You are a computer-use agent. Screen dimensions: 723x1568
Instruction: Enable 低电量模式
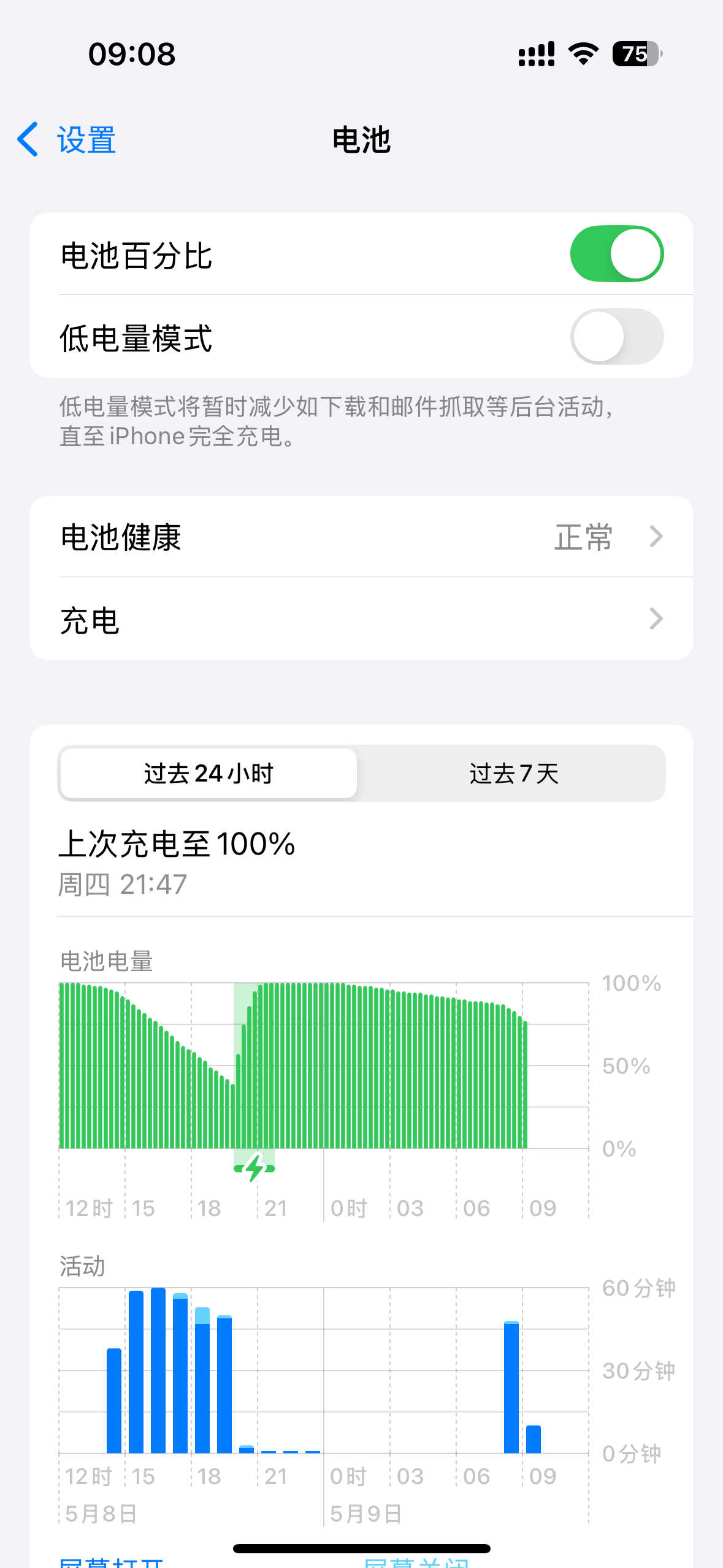pos(616,337)
